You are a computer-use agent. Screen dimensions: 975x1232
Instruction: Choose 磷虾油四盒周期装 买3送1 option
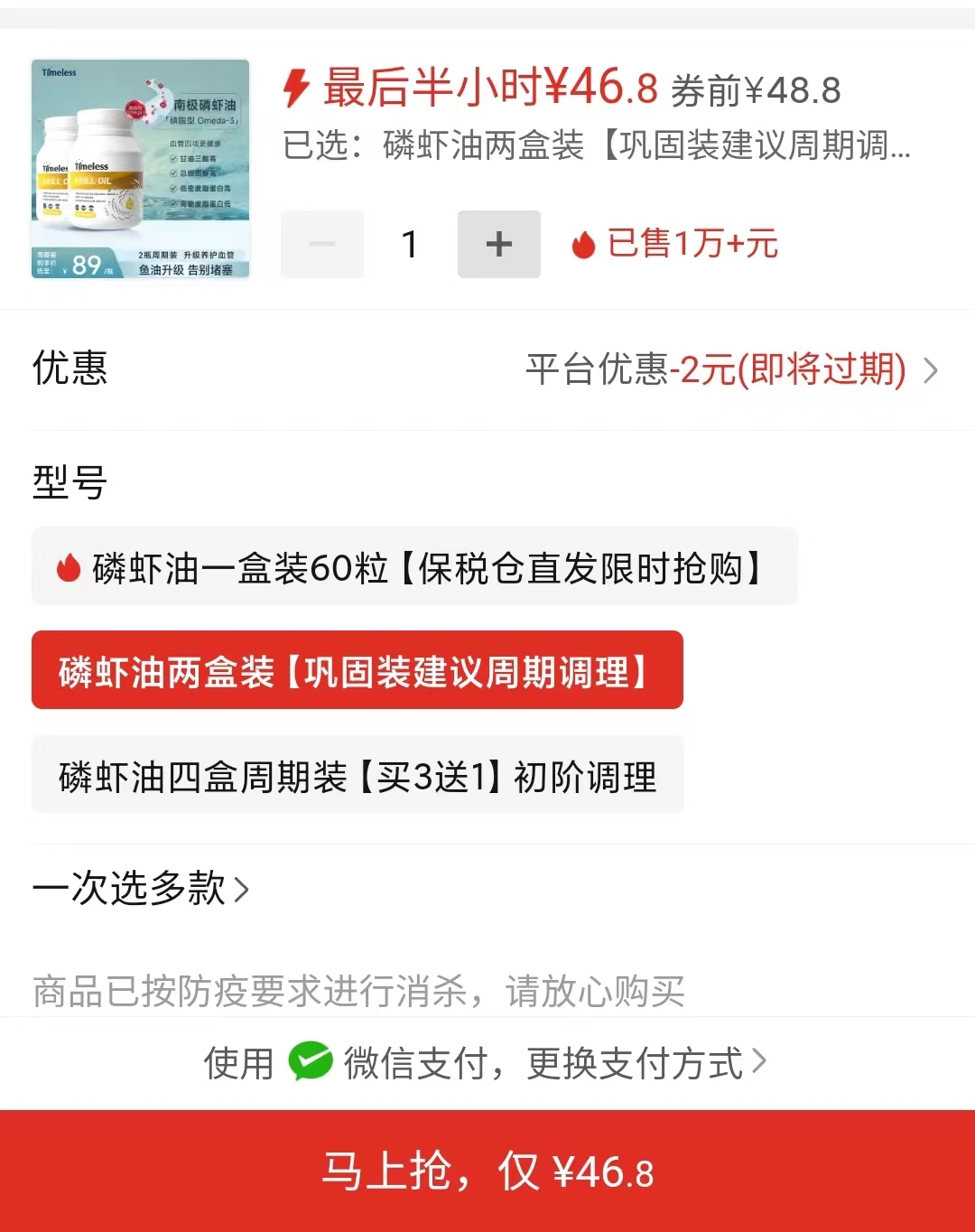click(x=357, y=776)
